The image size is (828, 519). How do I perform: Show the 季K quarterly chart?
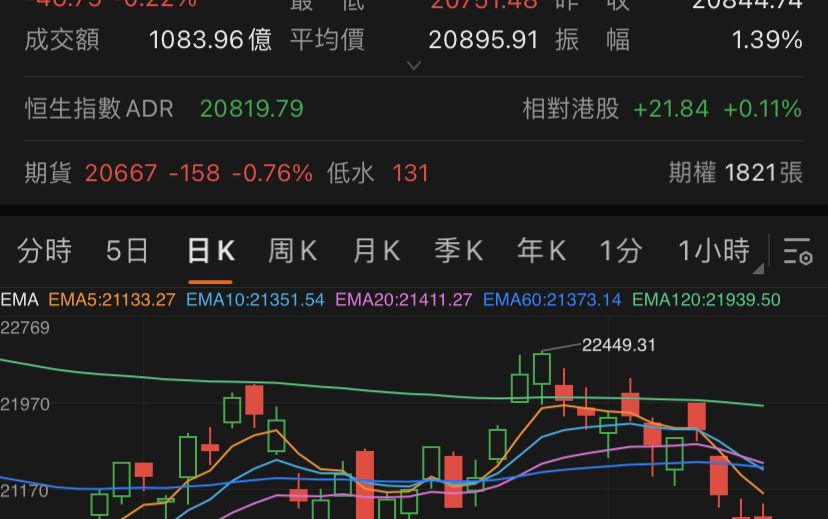458,250
